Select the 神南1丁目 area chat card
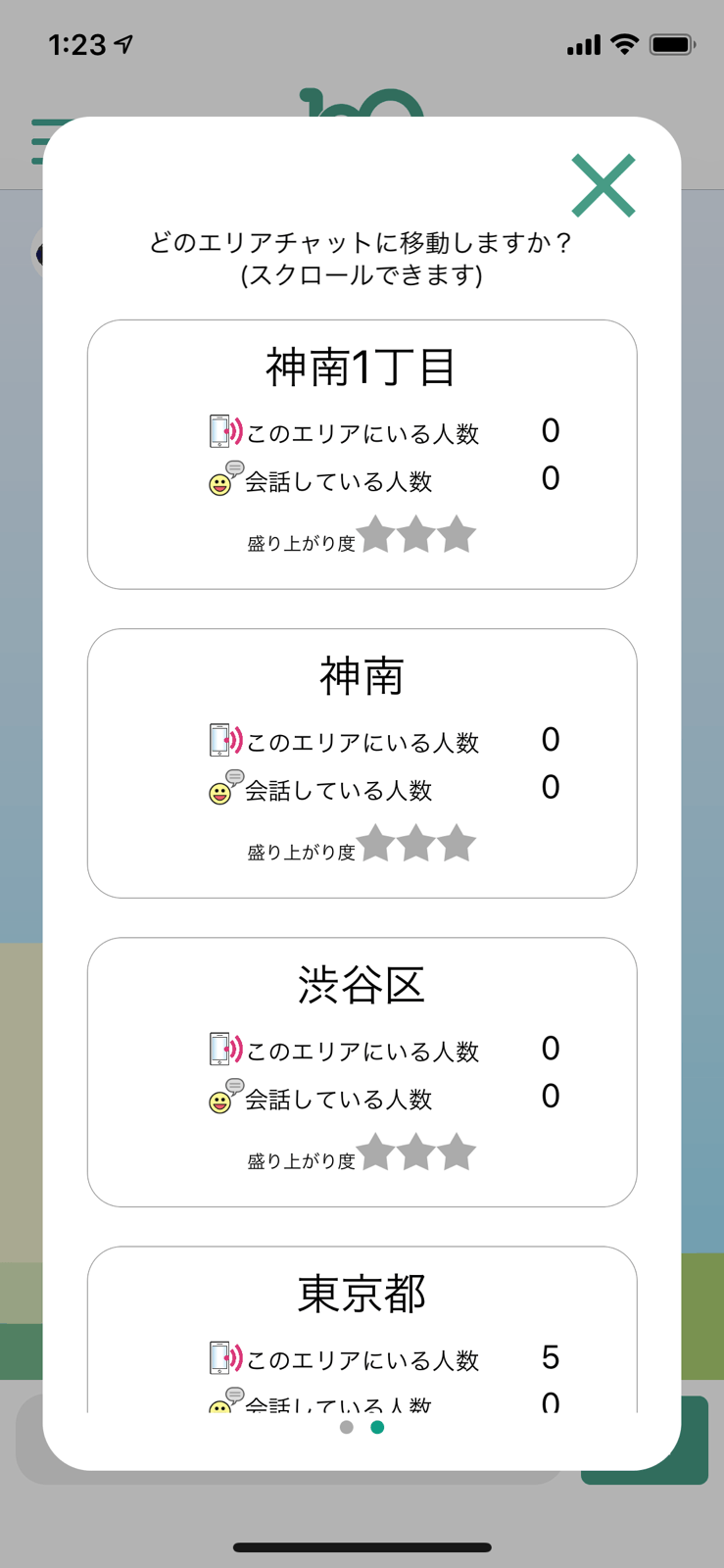 [x=362, y=454]
